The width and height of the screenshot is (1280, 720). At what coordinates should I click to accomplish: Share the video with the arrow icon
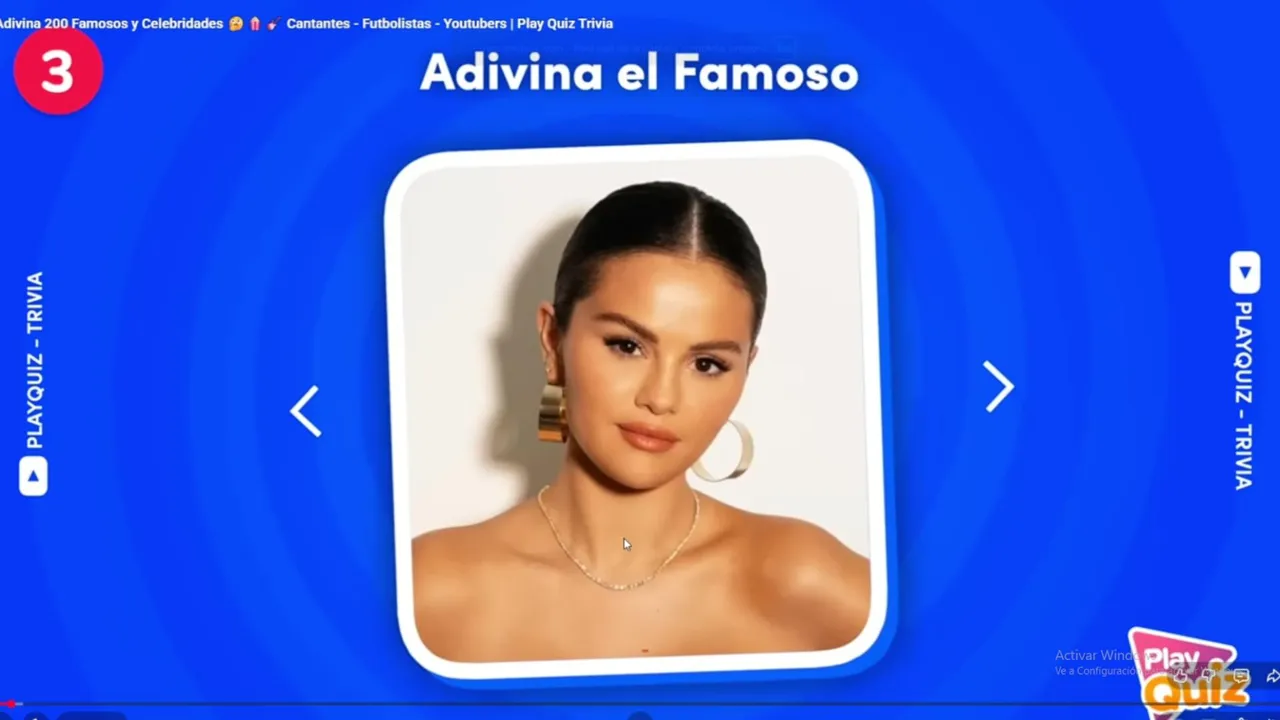point(1273,677)
